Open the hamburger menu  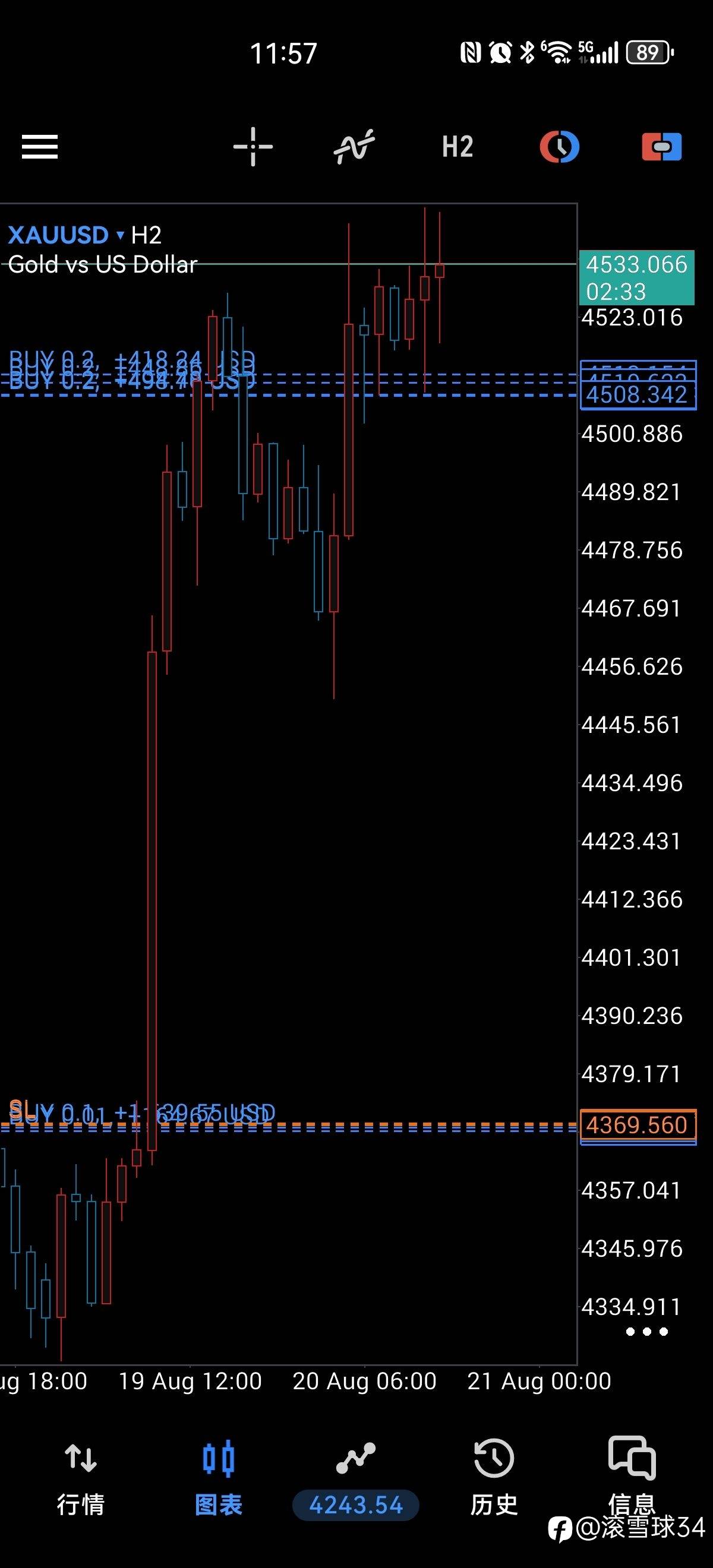[40, 147]
